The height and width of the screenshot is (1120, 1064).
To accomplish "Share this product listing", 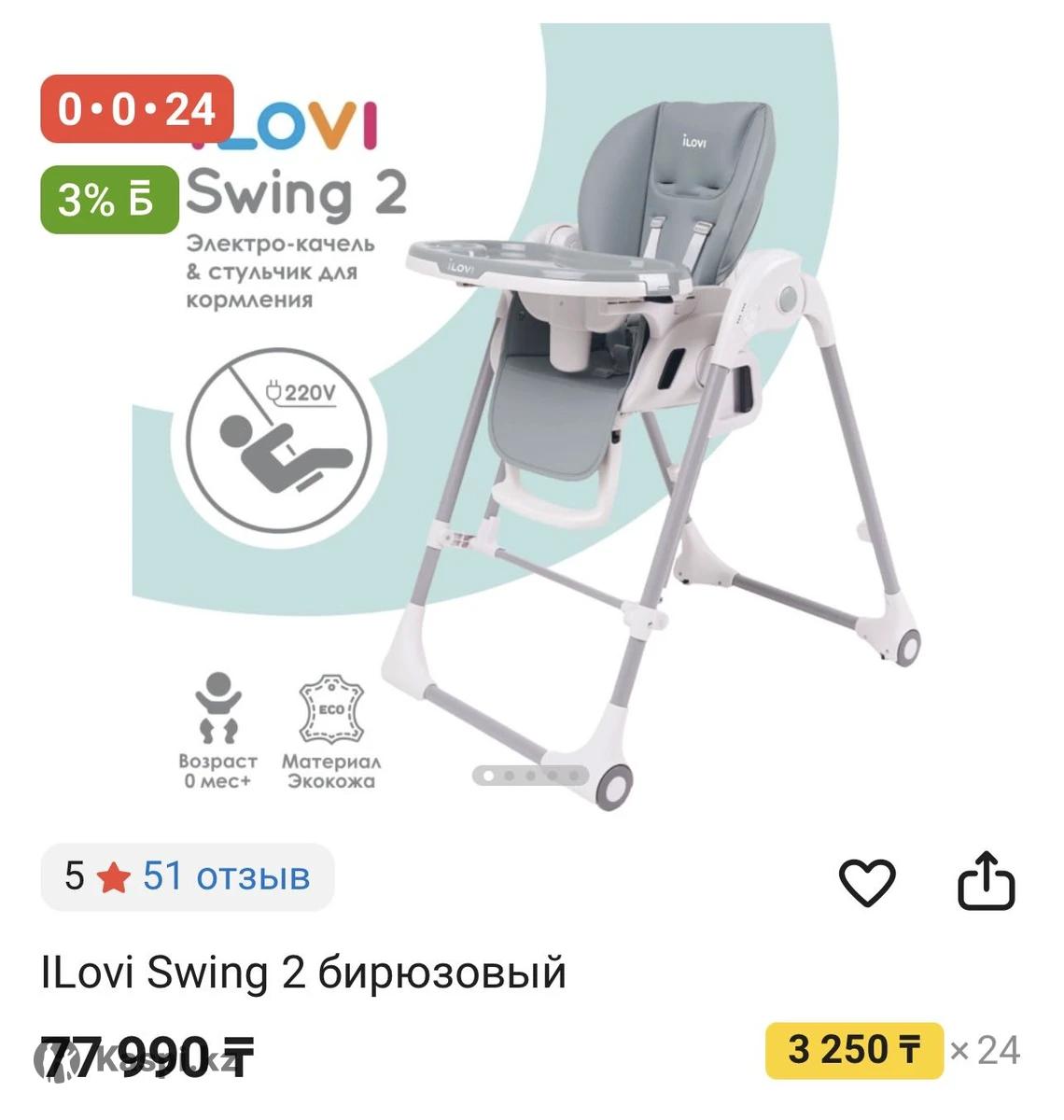I will click(987, 879).
